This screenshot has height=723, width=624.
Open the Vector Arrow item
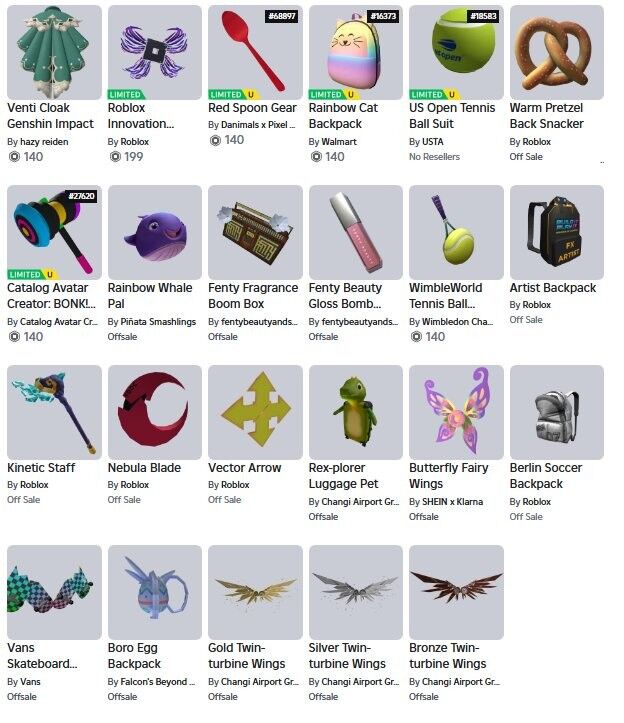pyautogui.click(x=255, y=412)
